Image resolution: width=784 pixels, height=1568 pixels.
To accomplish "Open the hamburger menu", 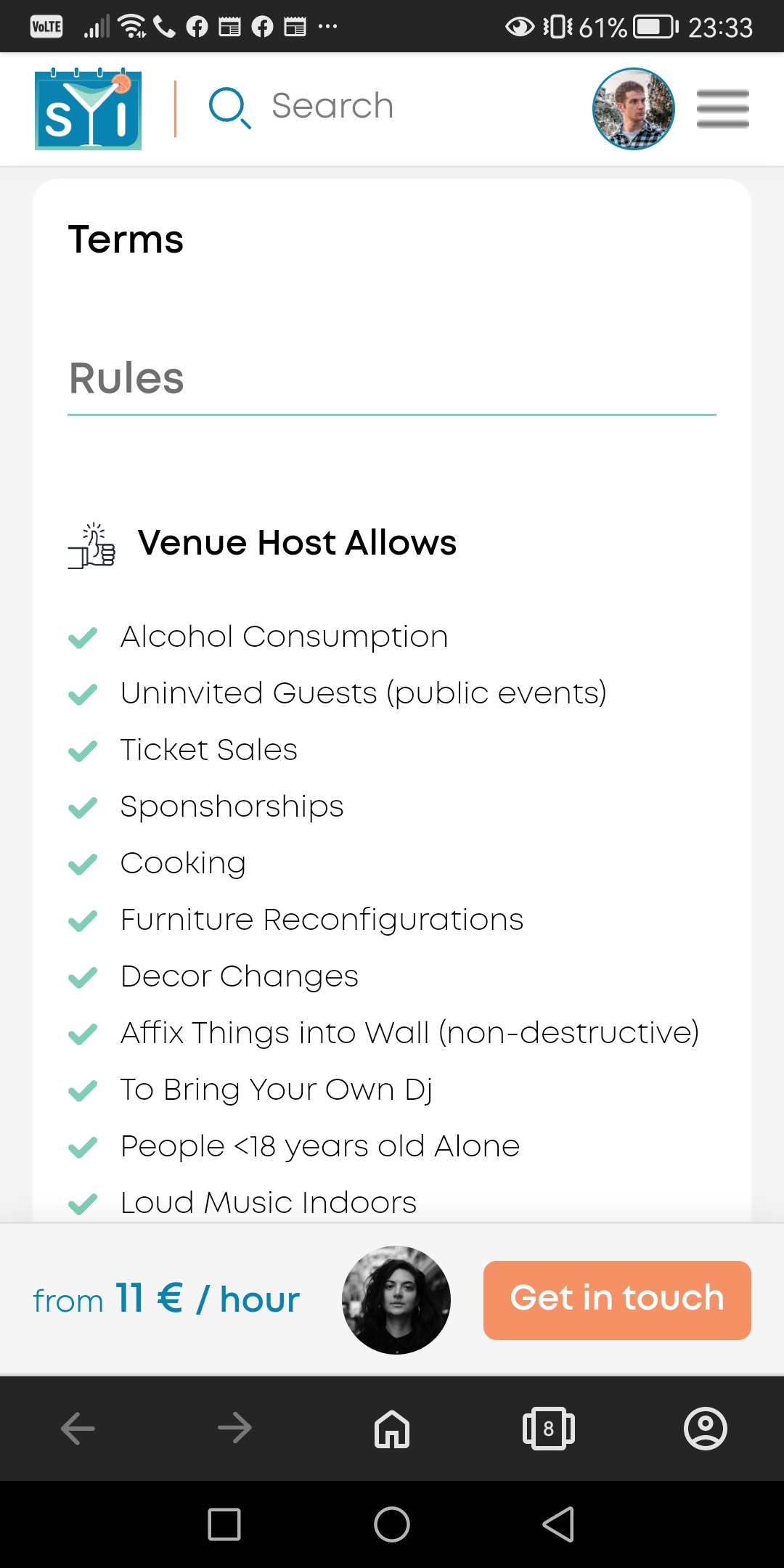I will [722, 109].
